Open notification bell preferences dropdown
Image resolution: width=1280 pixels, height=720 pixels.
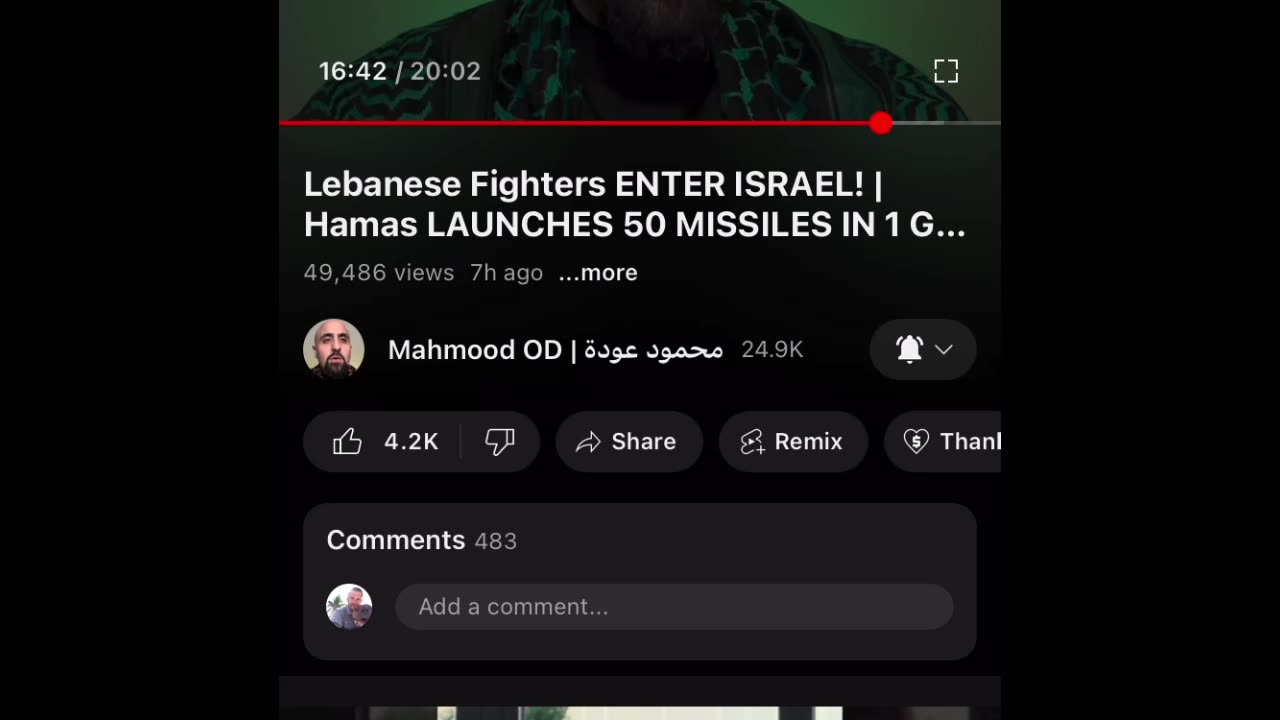coord(922,349)
